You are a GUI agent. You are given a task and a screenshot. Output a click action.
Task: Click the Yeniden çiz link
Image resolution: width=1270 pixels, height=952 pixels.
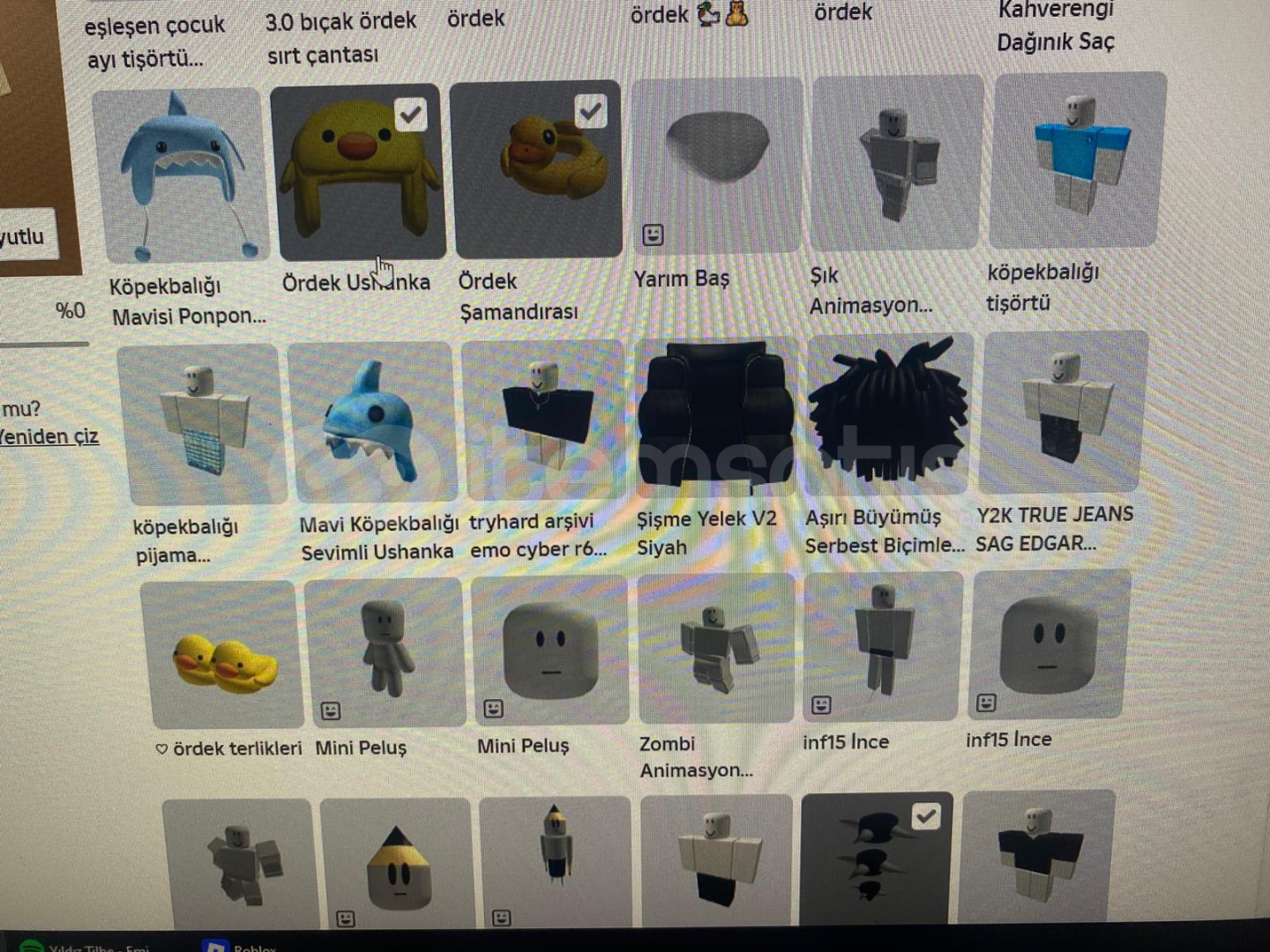click(49, 436)
